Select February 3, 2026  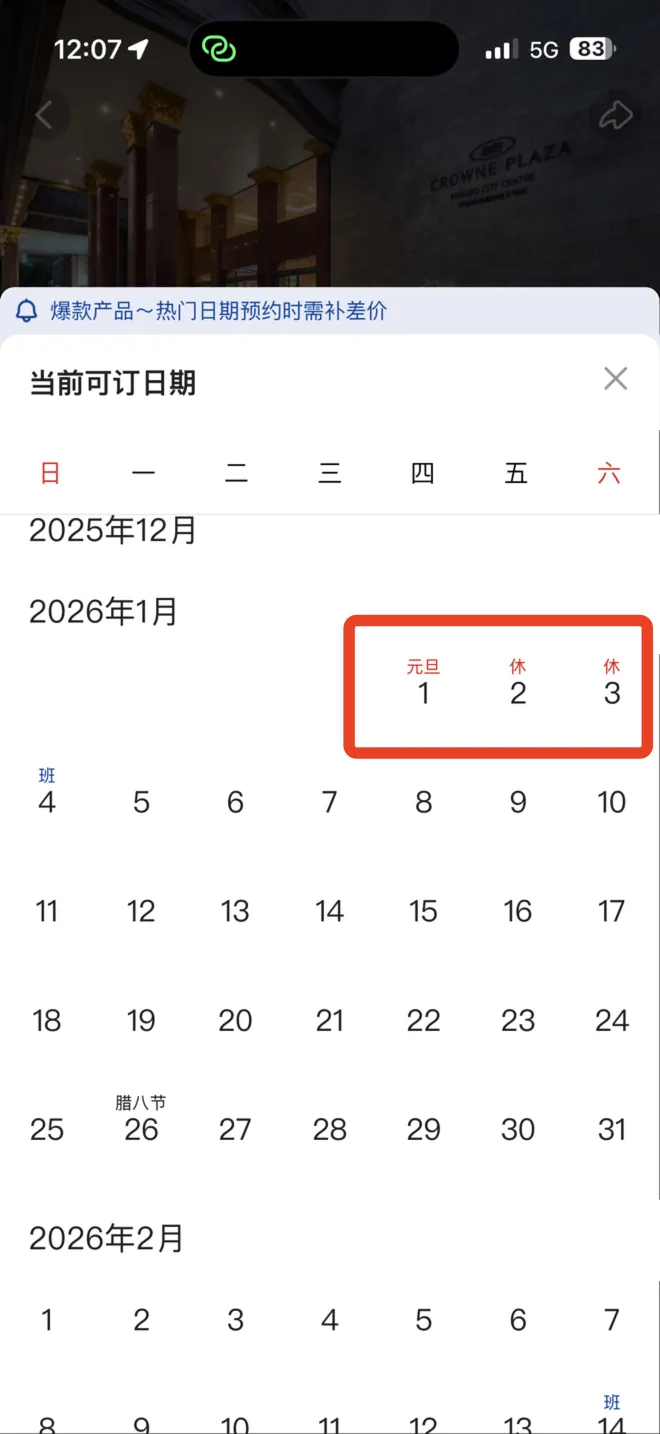[235, 1320]
